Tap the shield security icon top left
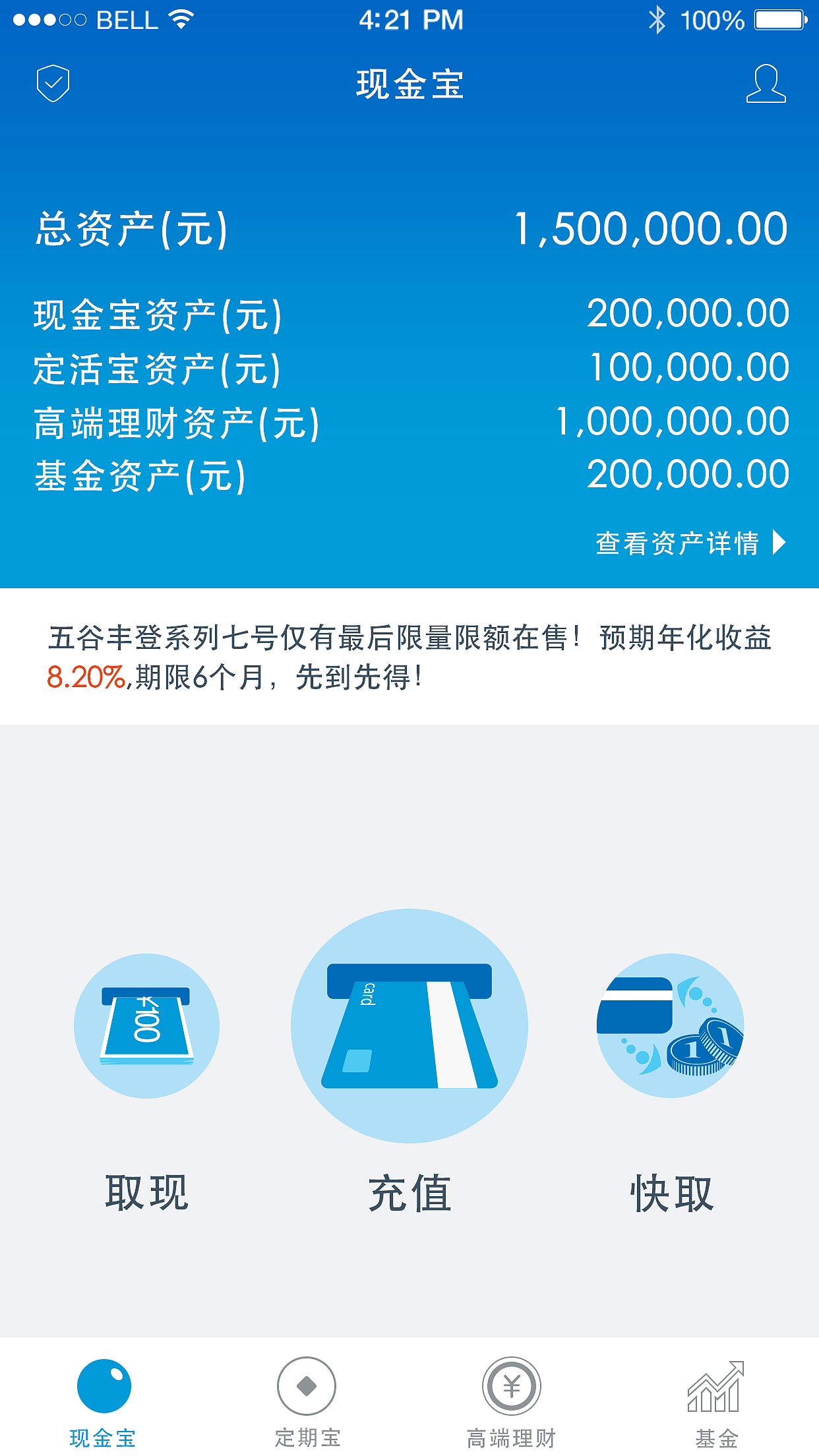 (53, 82)
